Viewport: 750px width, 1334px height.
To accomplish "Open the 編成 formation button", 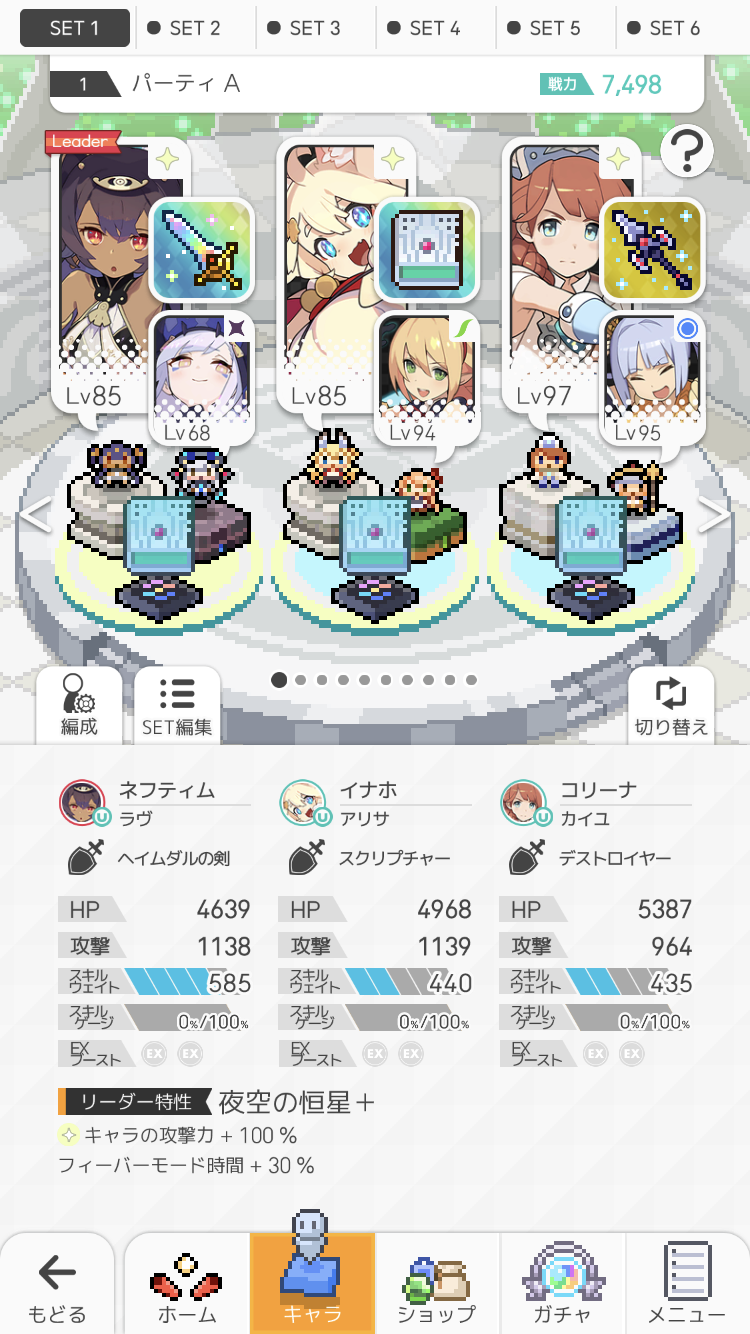I will click(79, 705).
